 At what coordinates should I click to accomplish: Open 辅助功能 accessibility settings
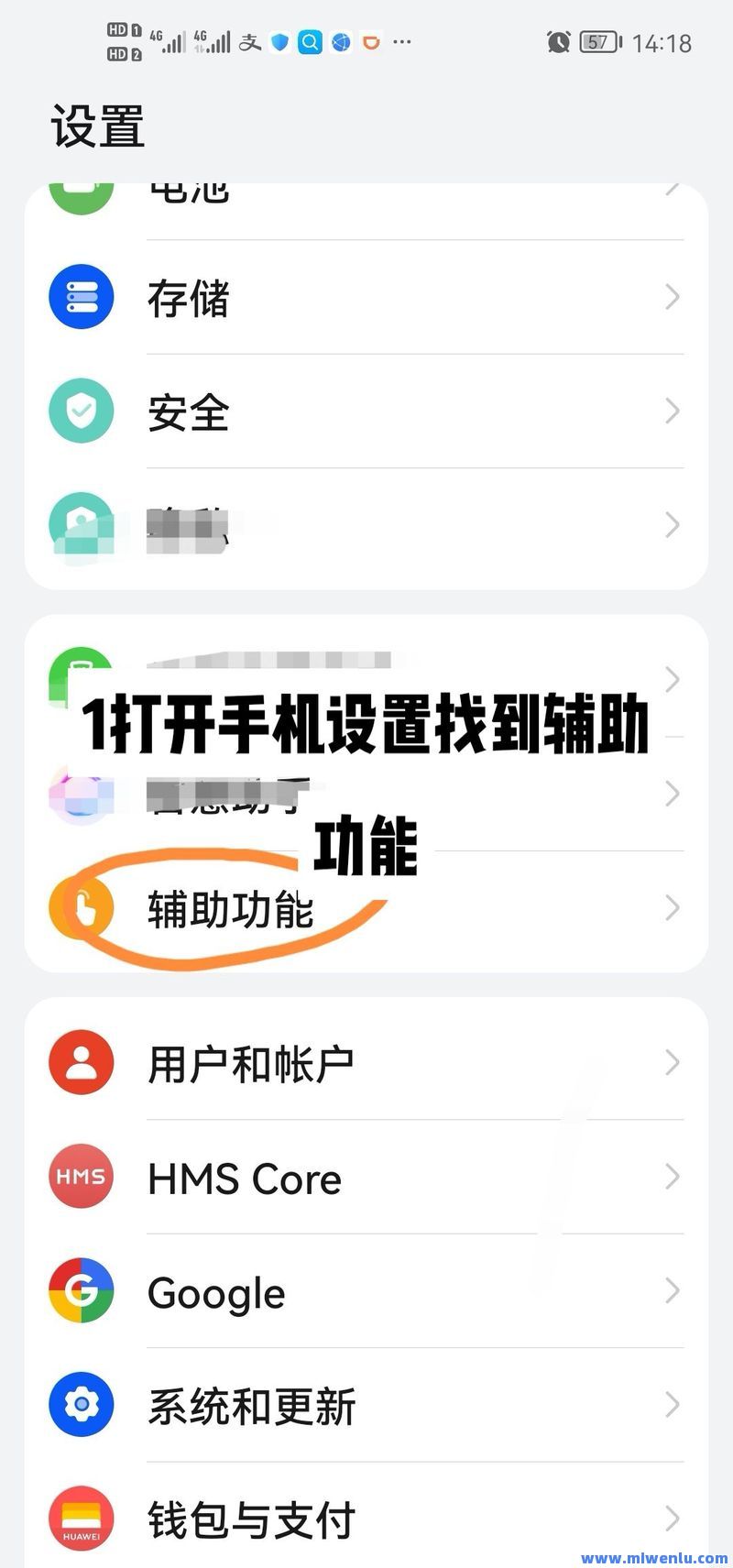366,908
